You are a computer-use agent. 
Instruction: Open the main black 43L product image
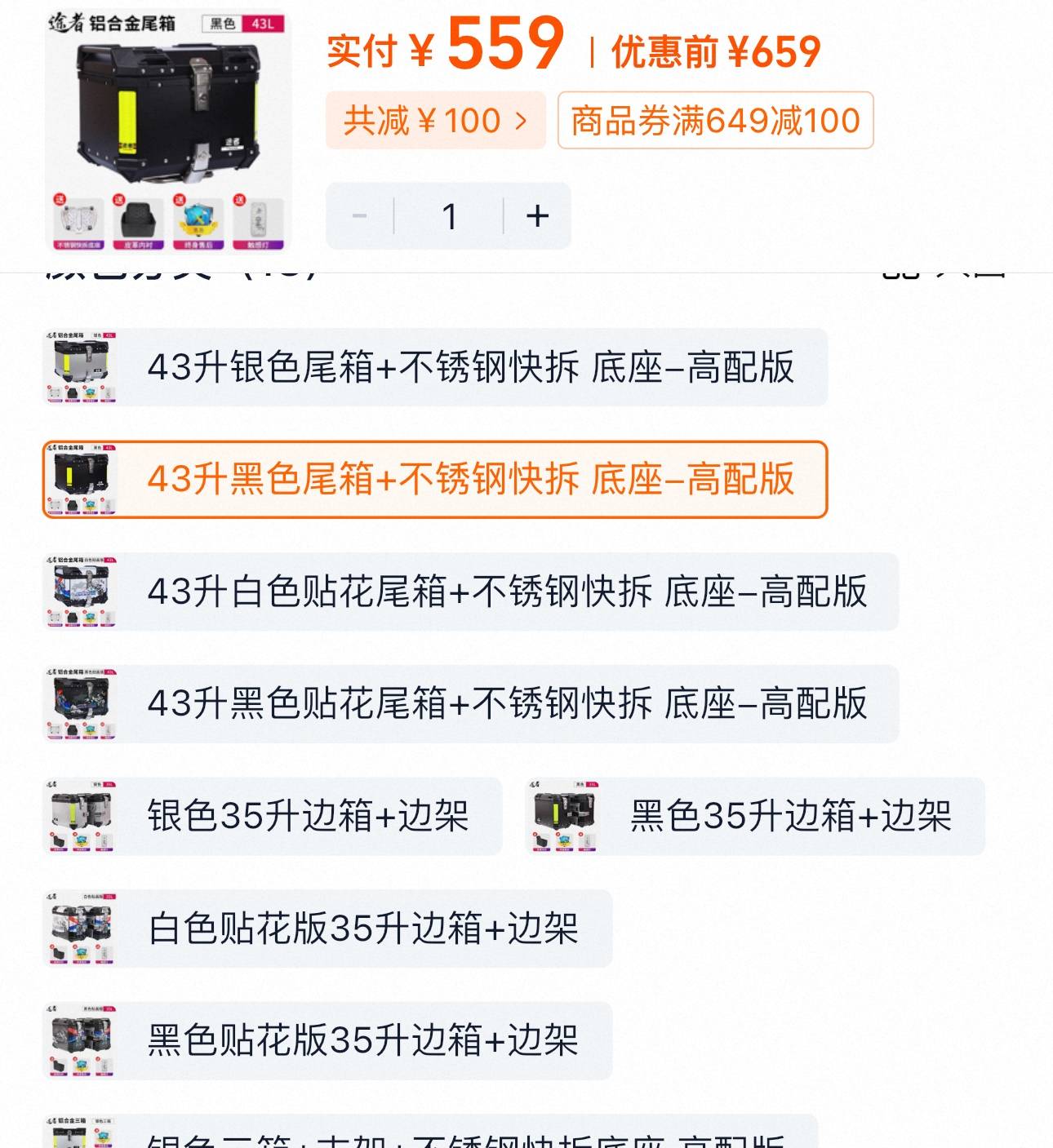point(167,131)
